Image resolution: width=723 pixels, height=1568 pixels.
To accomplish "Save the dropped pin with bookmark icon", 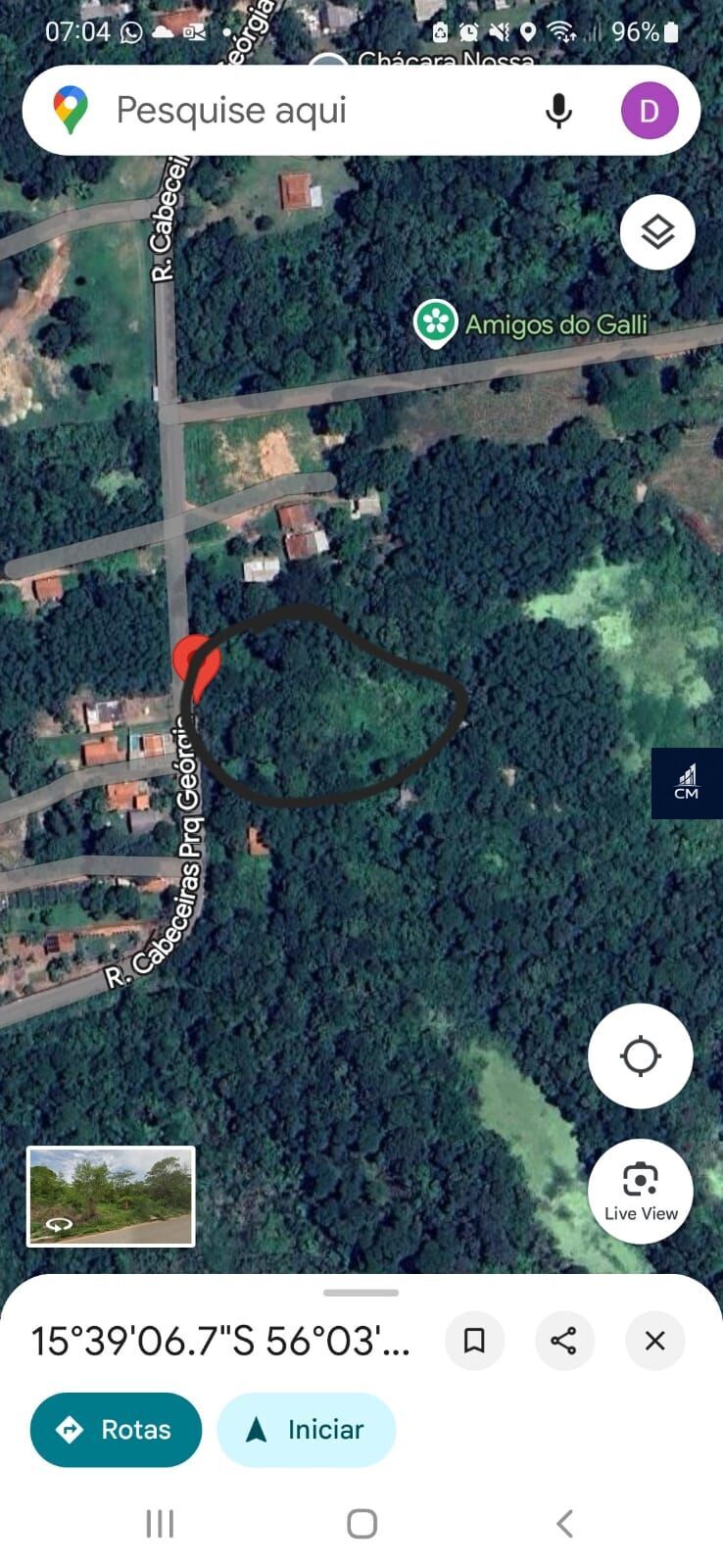I will tap(474, 1340).
